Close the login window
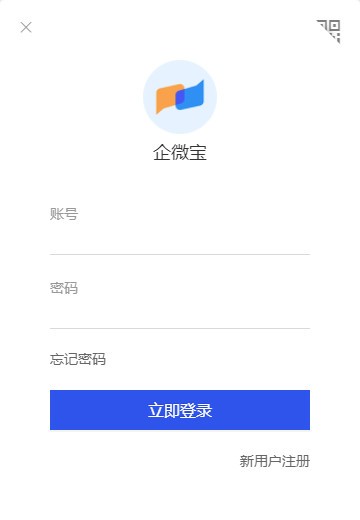Viewport: 360px width, 520px height. pyautogui.click(x=26, y=27)
